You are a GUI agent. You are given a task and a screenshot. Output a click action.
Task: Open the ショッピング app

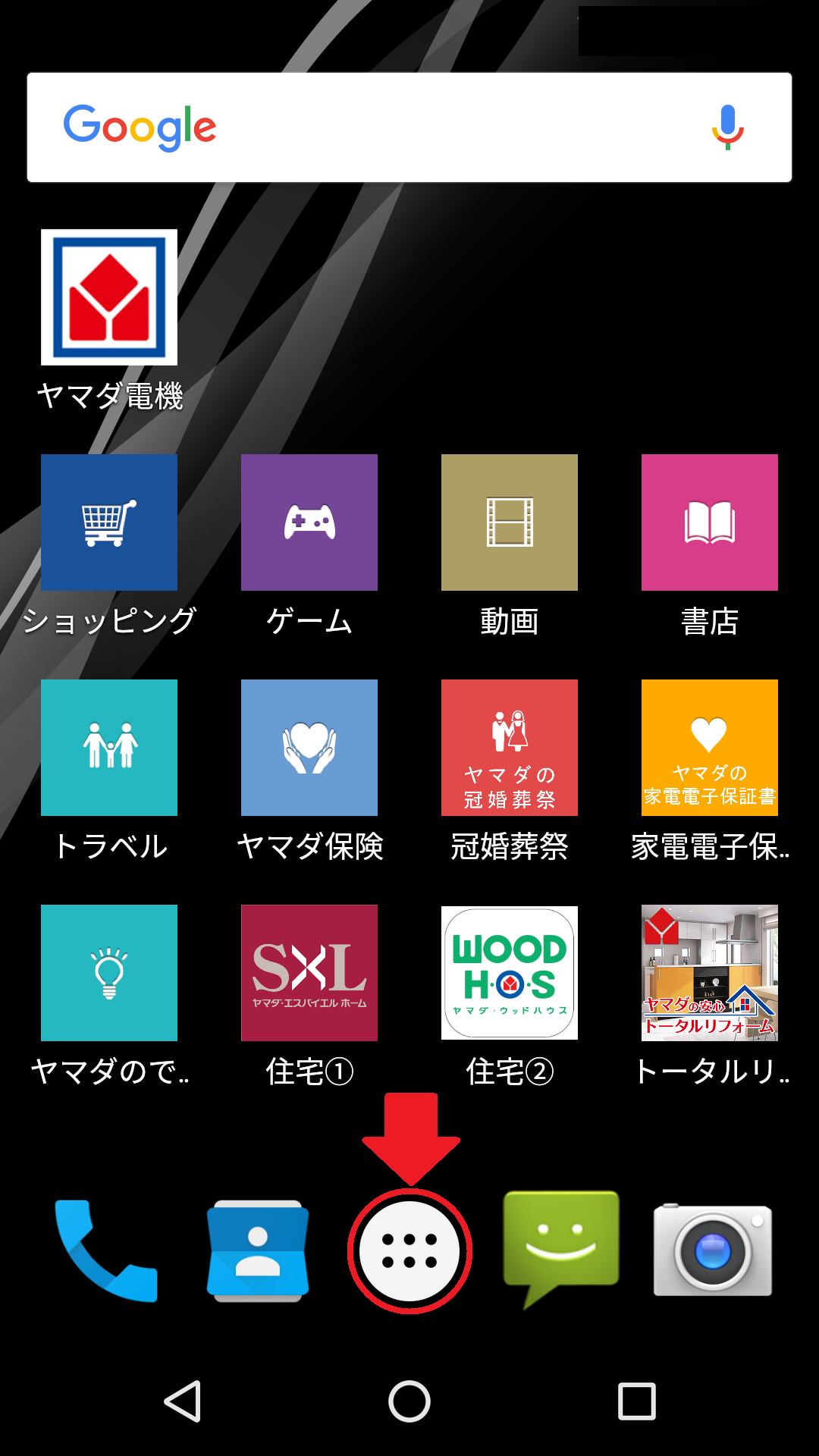click(x=109, y=522)
